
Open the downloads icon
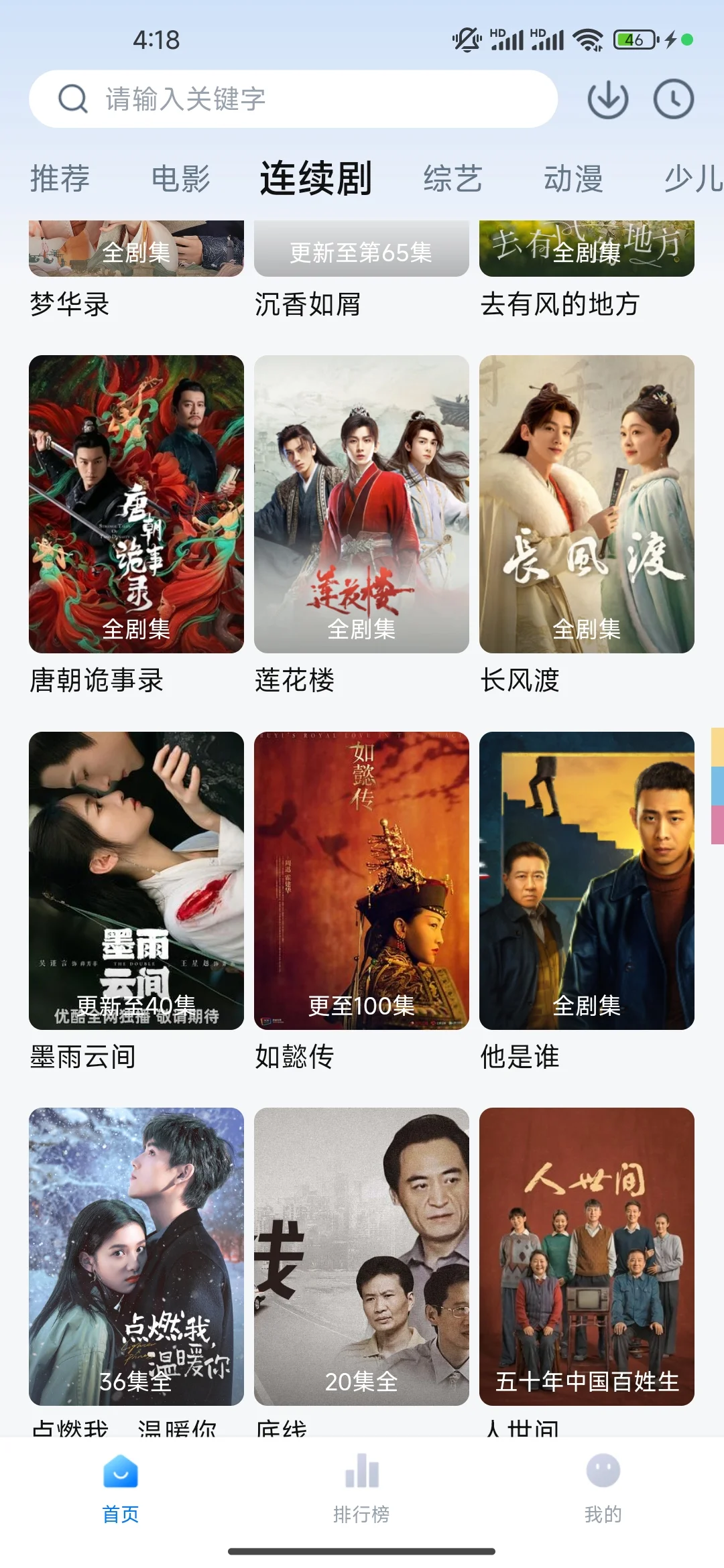point(607,100)
